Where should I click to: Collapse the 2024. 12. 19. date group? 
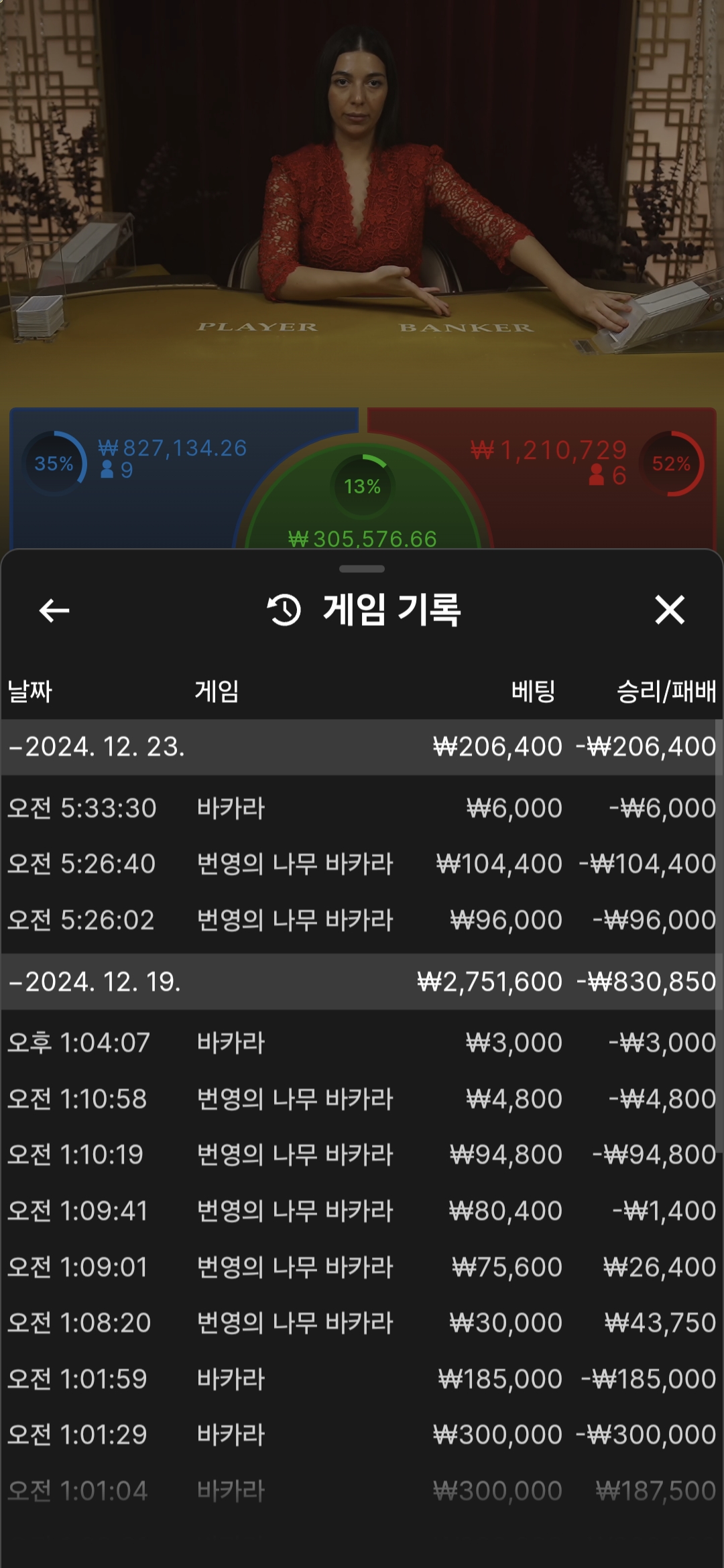(x=96, y=982)
